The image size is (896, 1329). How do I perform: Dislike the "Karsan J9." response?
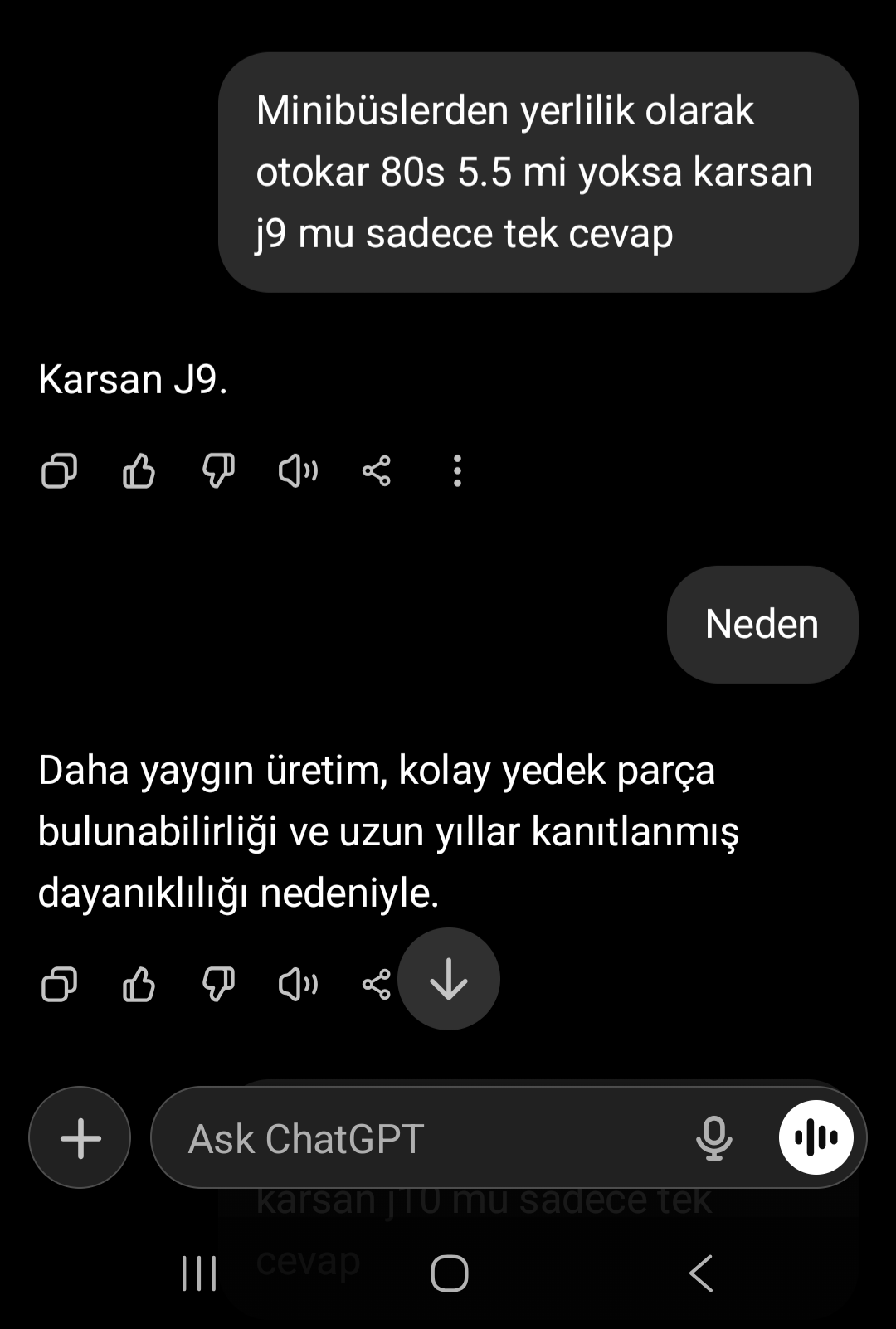(x=218, y=471)
